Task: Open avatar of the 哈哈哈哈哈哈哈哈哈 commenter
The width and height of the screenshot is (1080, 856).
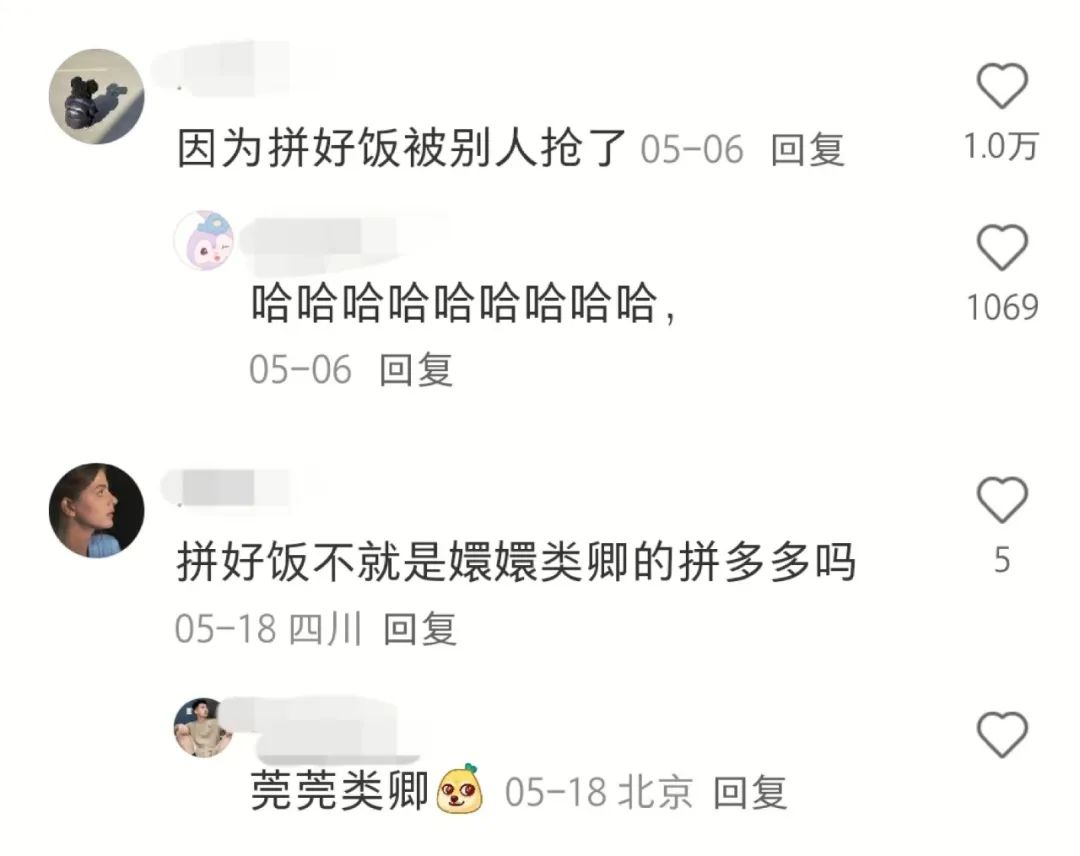Action: click(205, 241)
